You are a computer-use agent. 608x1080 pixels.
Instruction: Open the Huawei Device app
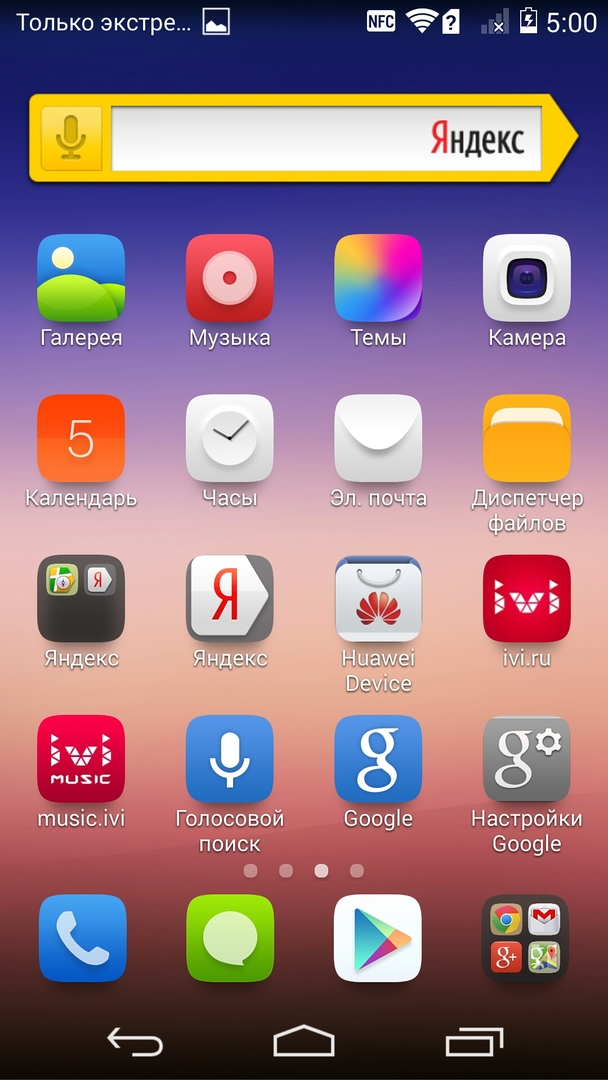click(378, 598)
